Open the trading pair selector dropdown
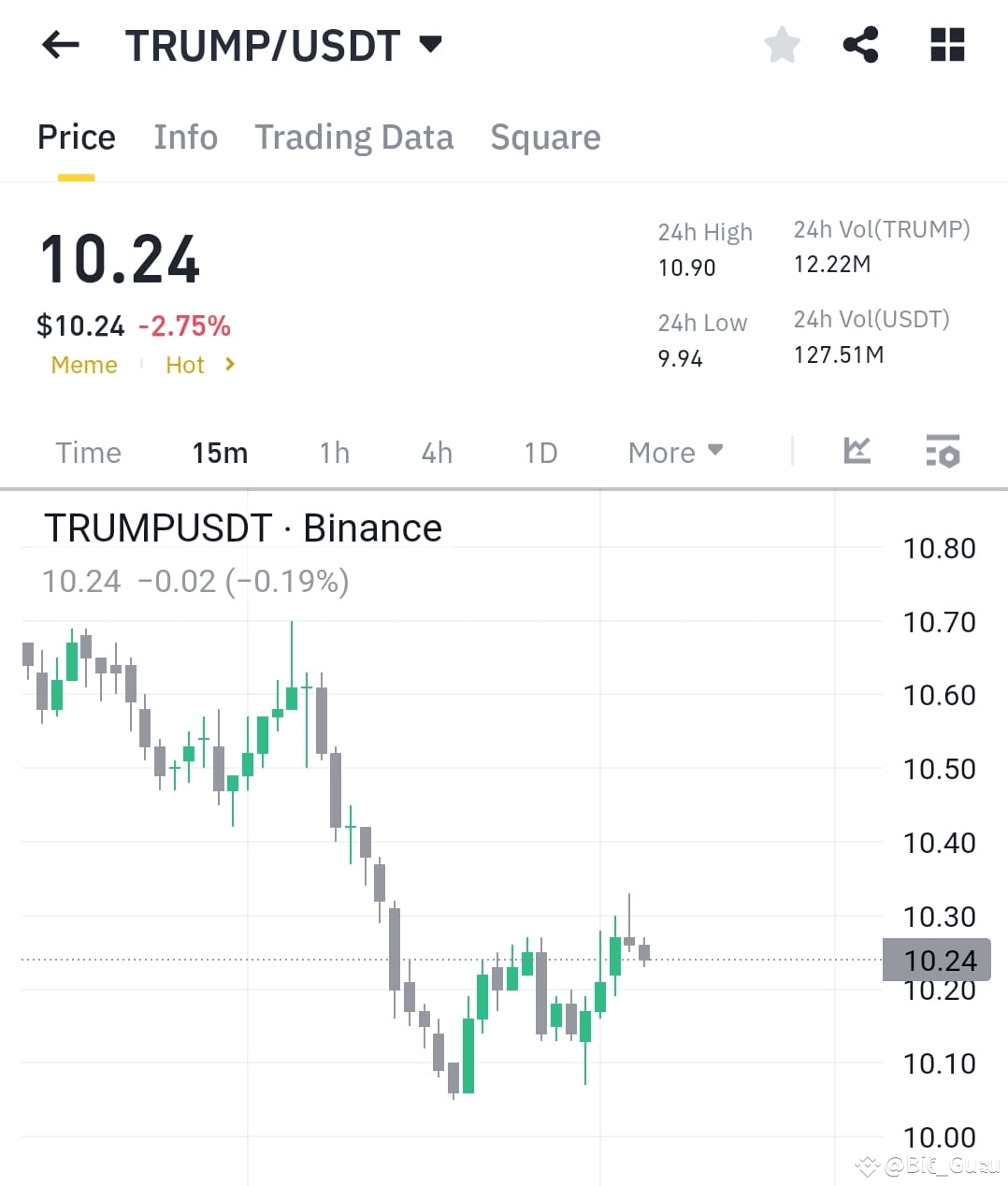Image resolution: width=1008 pixels, height=1186 pixels. click(430, 42)
